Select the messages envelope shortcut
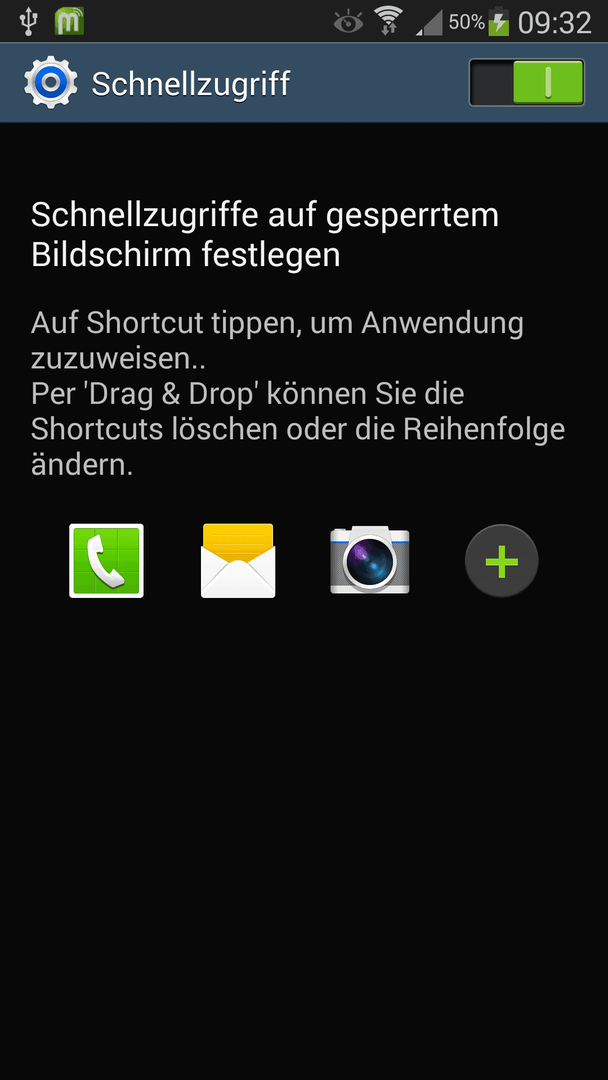 pos(238,561)
